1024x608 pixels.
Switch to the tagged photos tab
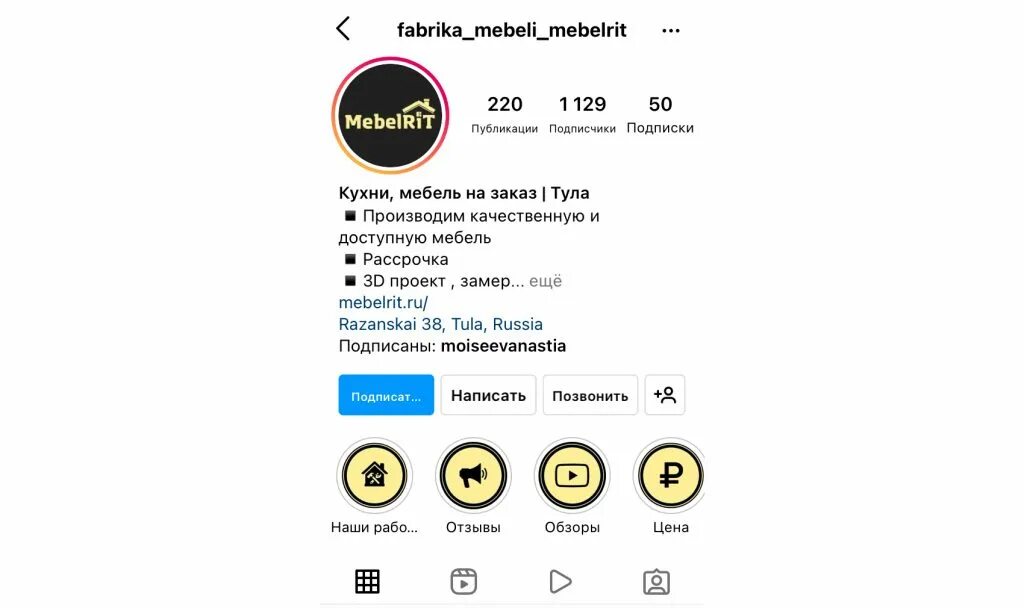coord(656,581)
